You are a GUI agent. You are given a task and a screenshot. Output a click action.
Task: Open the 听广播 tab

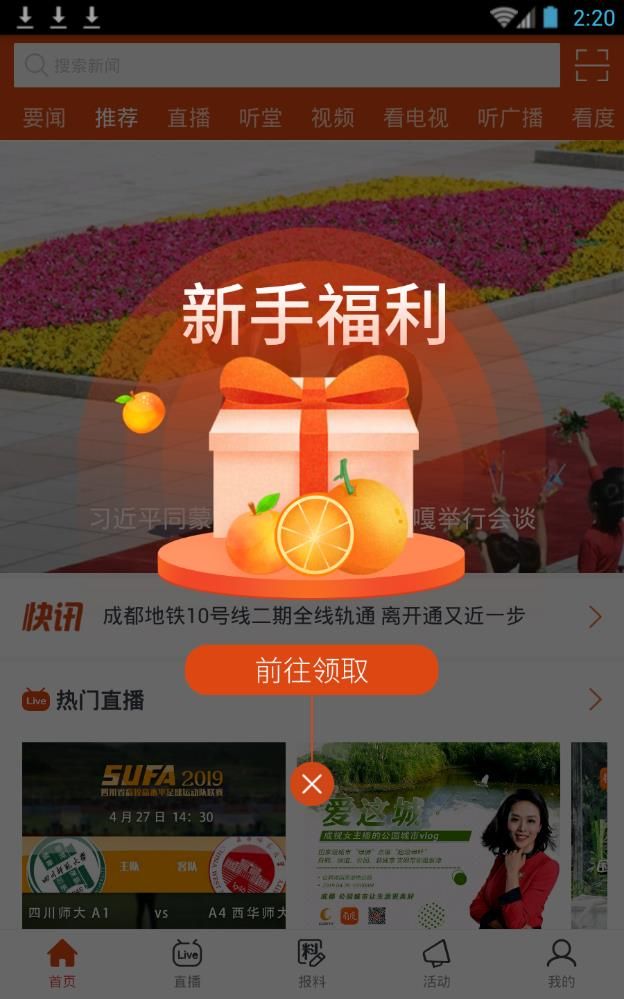pyautogui.click(x=510, y=118)
